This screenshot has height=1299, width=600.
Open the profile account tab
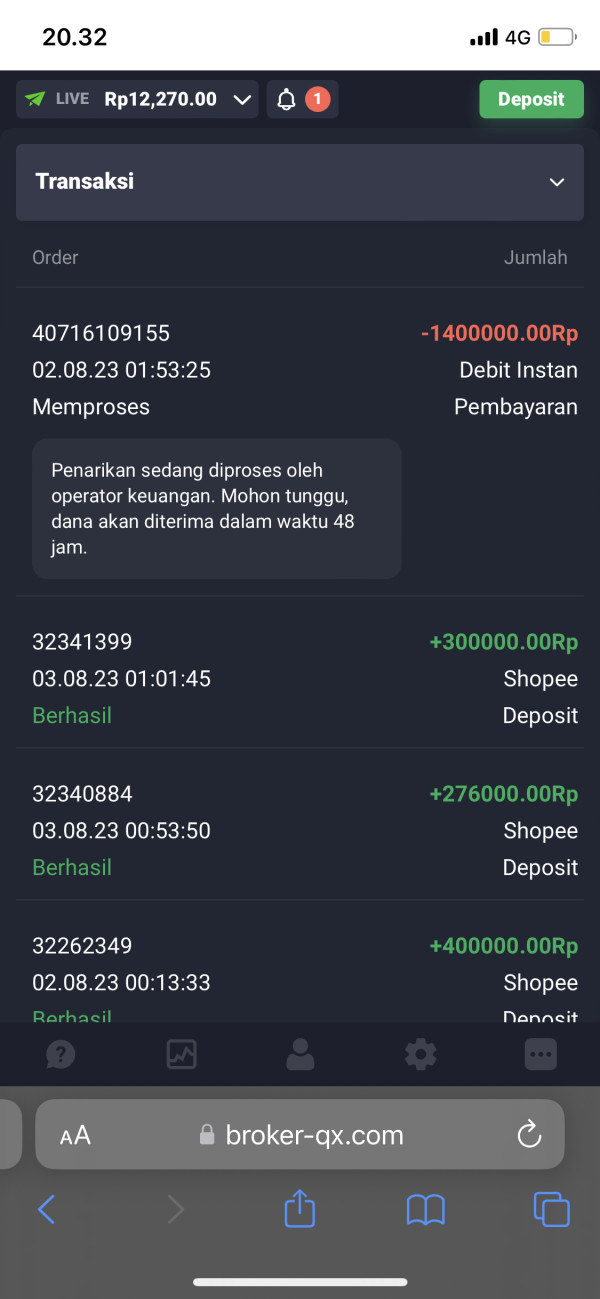click(300, 1053)
